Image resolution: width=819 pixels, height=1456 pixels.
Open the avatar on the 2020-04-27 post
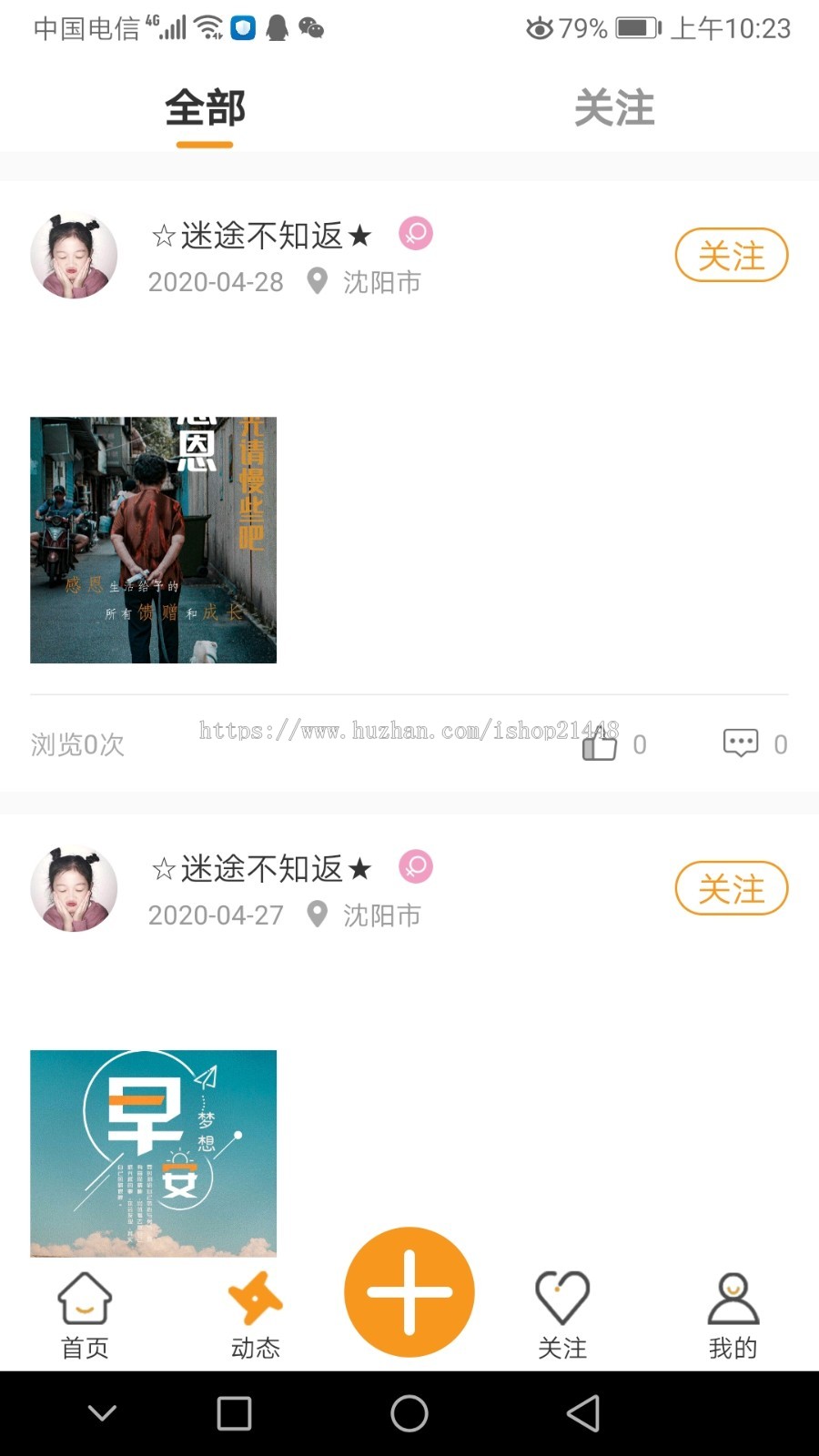point(74,889)
